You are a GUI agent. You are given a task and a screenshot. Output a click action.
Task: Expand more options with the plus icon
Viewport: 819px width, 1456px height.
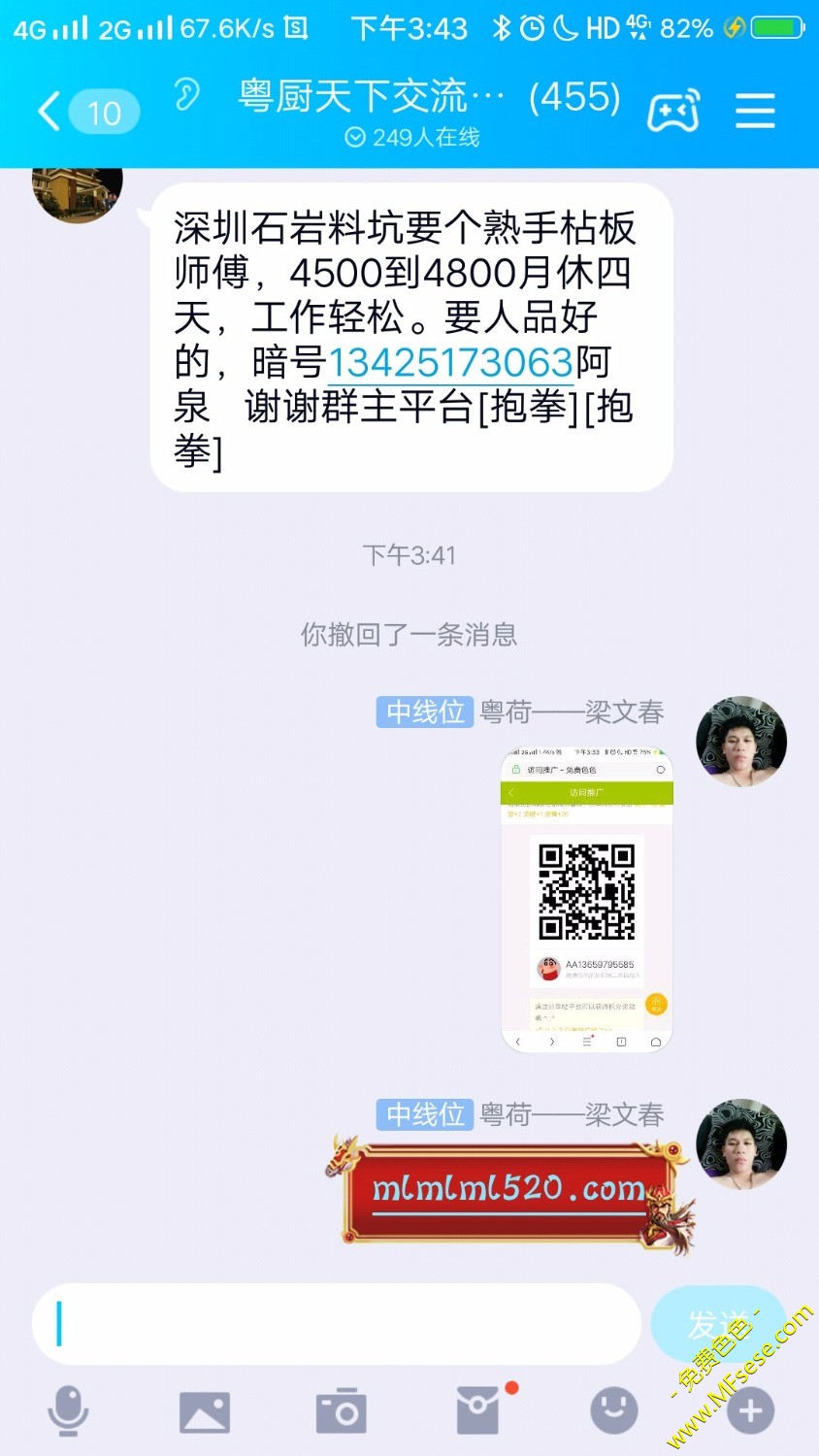click(x=750, y=1411)
